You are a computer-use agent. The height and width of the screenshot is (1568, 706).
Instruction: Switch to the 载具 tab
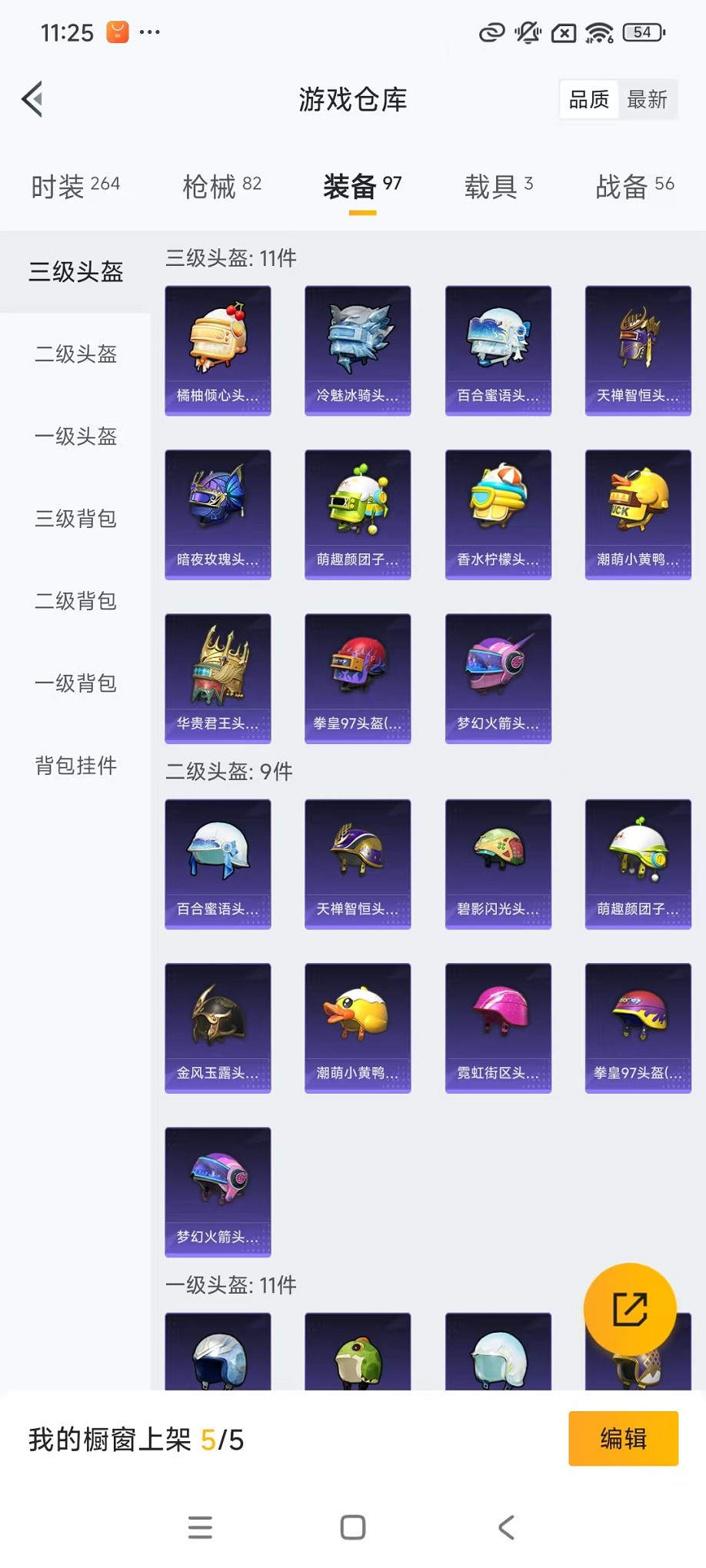498,186
